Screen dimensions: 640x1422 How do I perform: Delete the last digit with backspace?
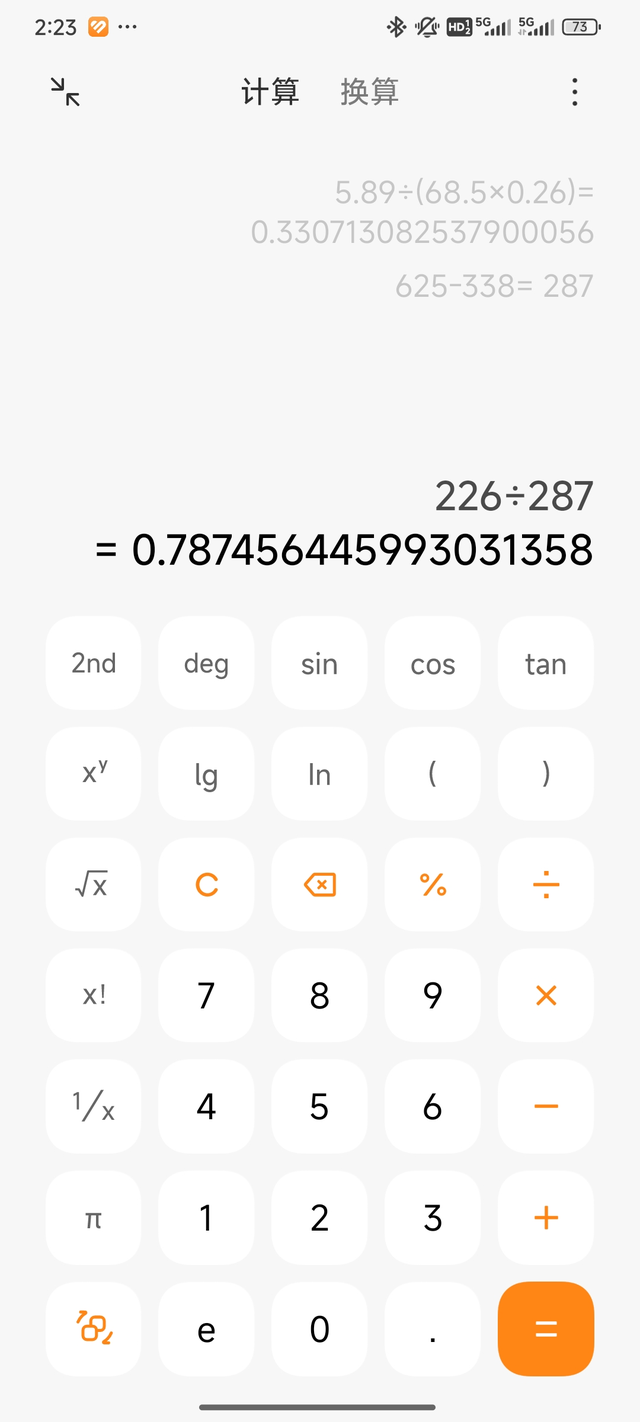(319, 885)
